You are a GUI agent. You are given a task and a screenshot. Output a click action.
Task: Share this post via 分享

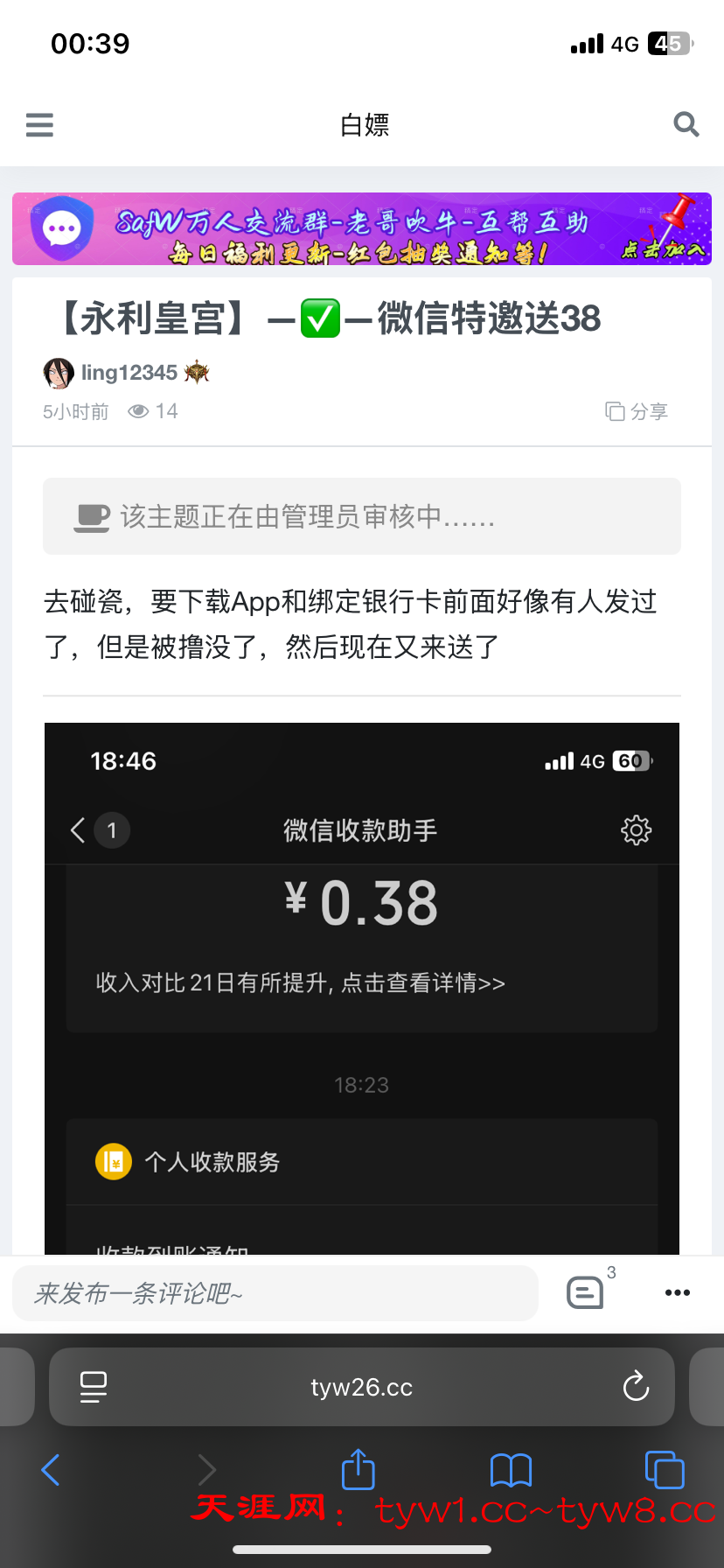point(637,411)
